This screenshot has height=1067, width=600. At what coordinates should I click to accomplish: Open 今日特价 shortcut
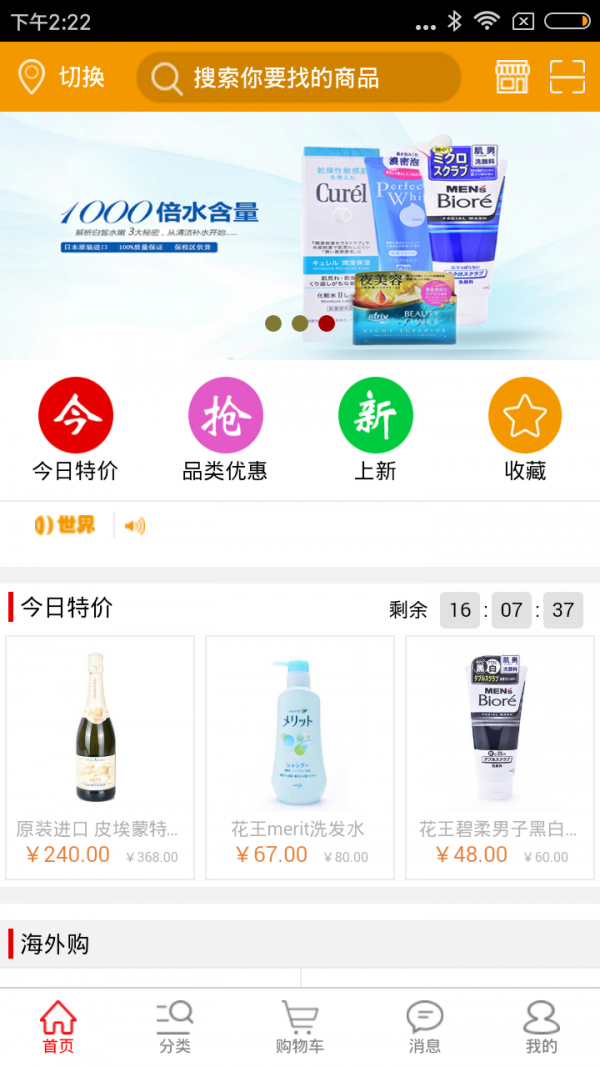click(x=76, y=430)
